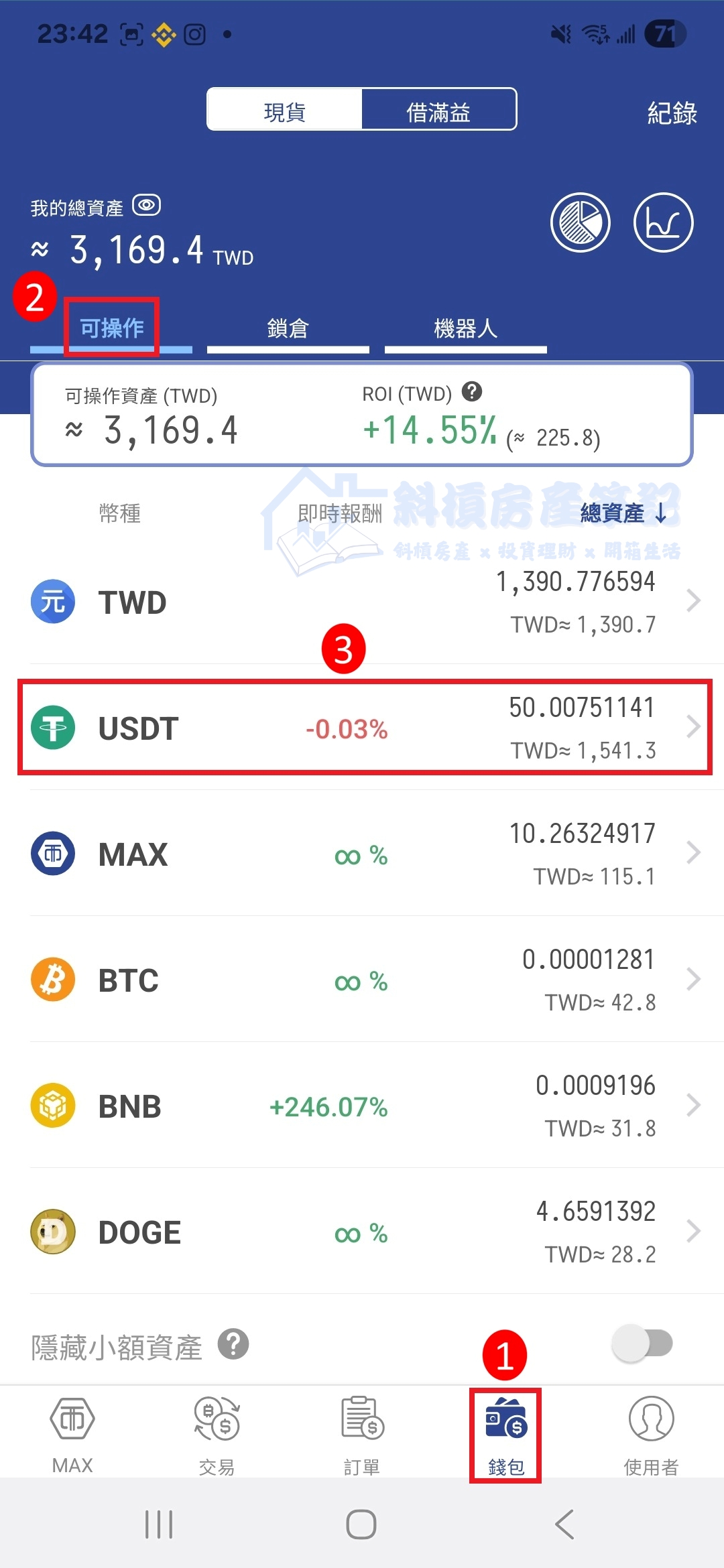Show ROI help info

472,392
